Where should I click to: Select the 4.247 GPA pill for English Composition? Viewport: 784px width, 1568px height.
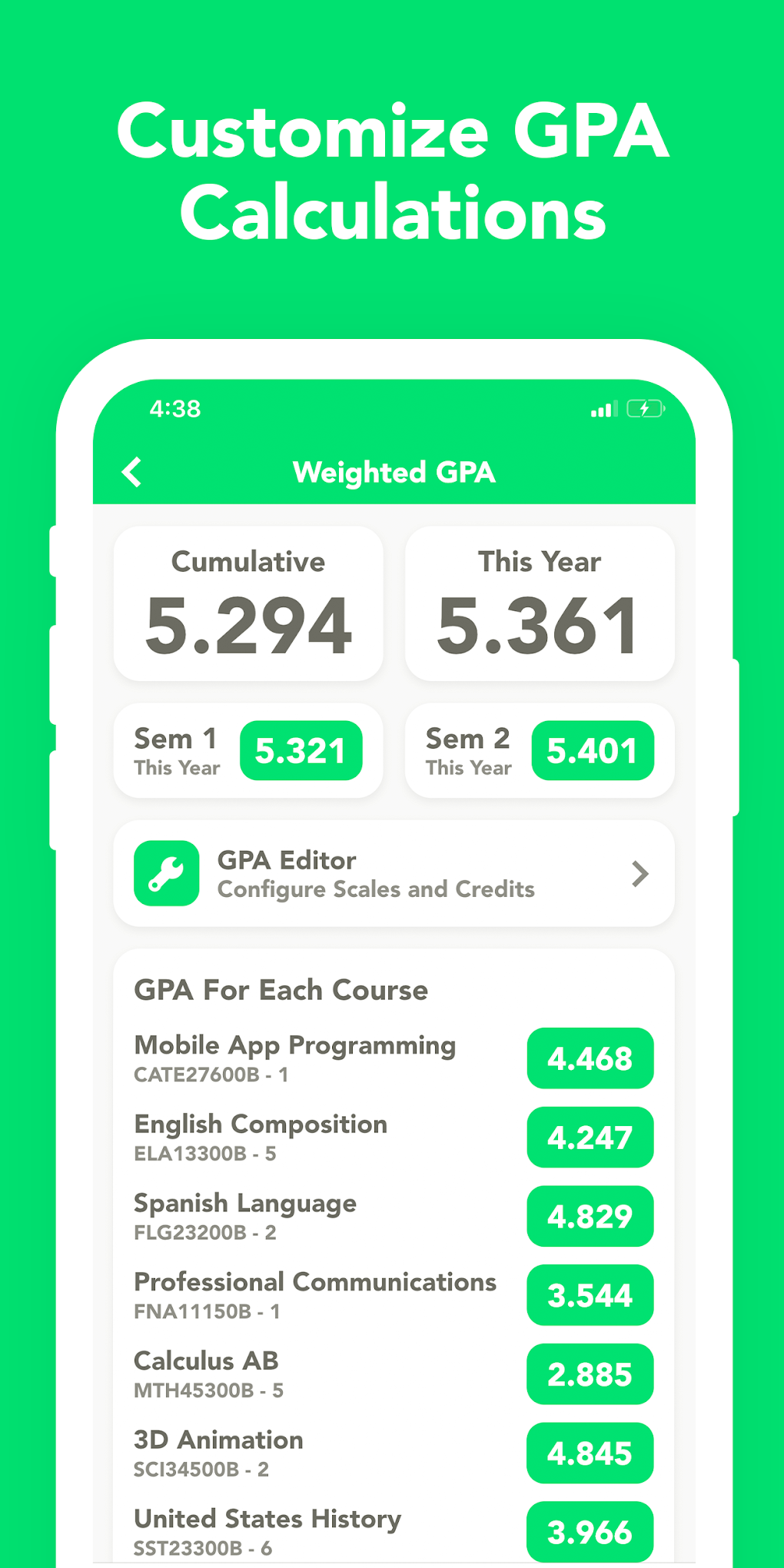point(590,1138)
